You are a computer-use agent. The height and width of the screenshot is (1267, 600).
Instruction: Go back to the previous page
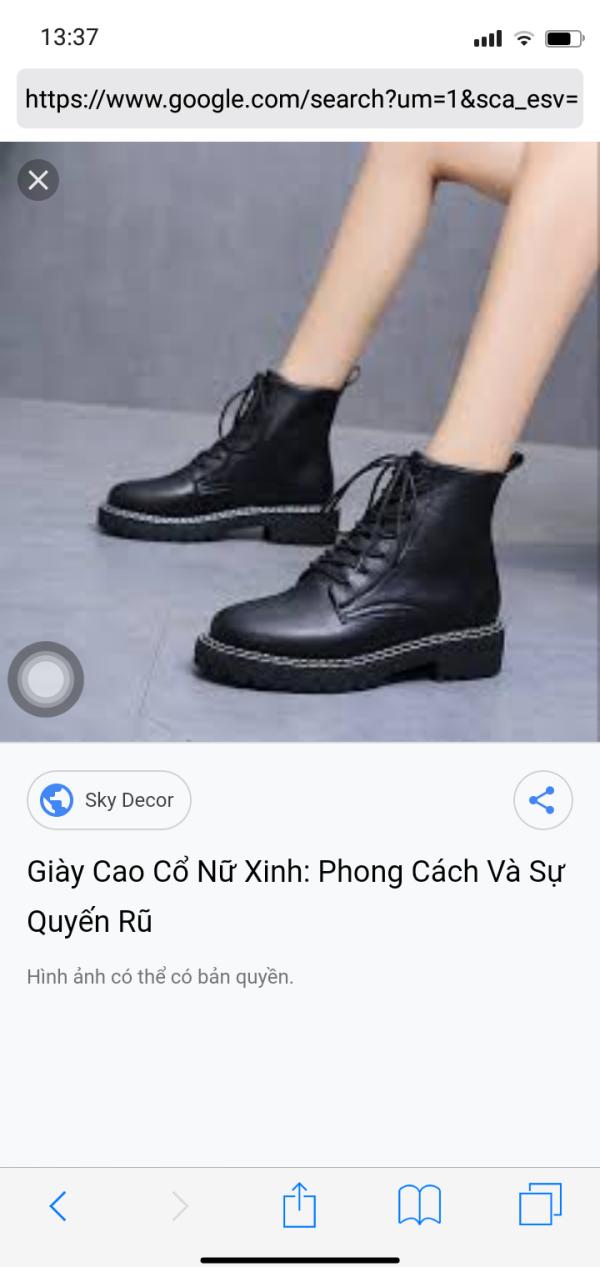(x=58, y=1206)
